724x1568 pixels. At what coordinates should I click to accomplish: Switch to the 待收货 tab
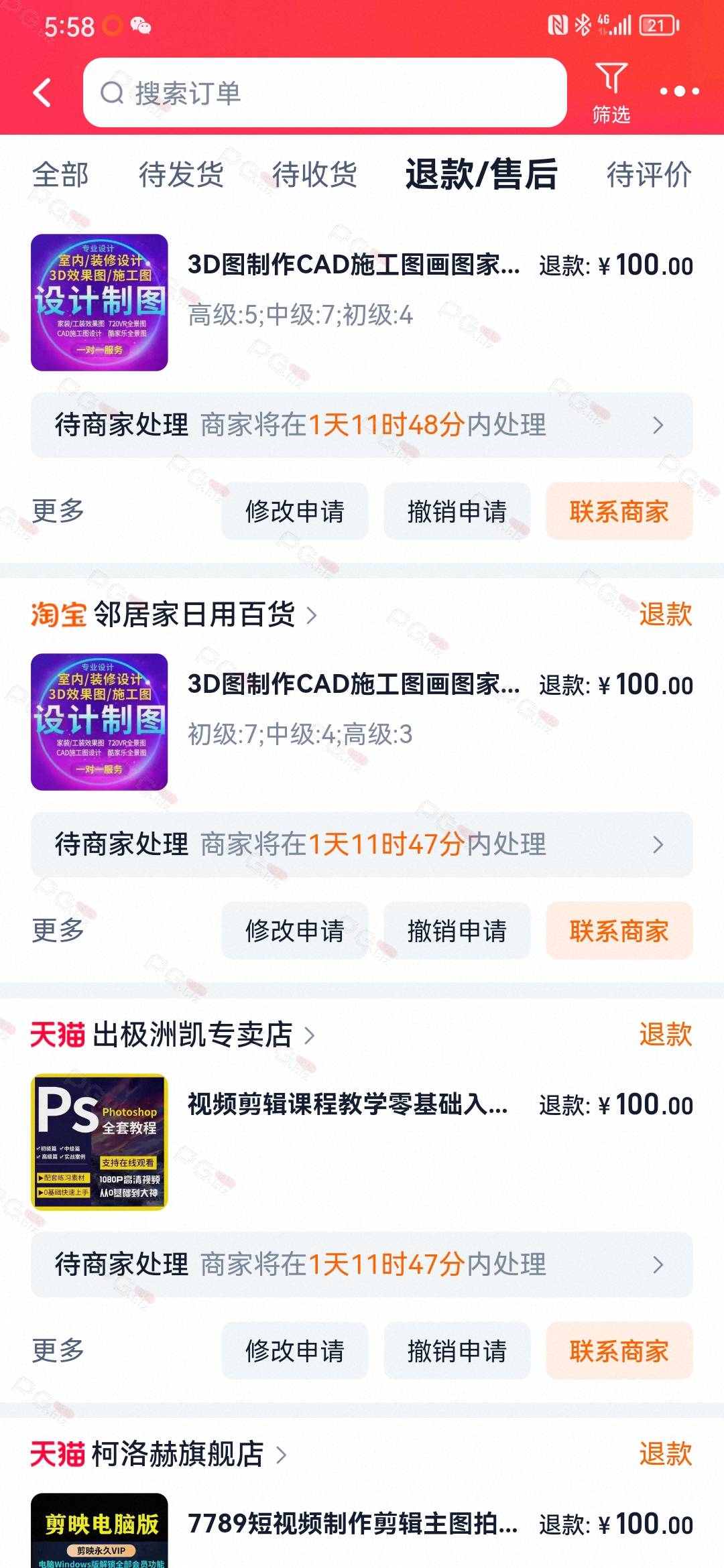click(x=314, y=175)
